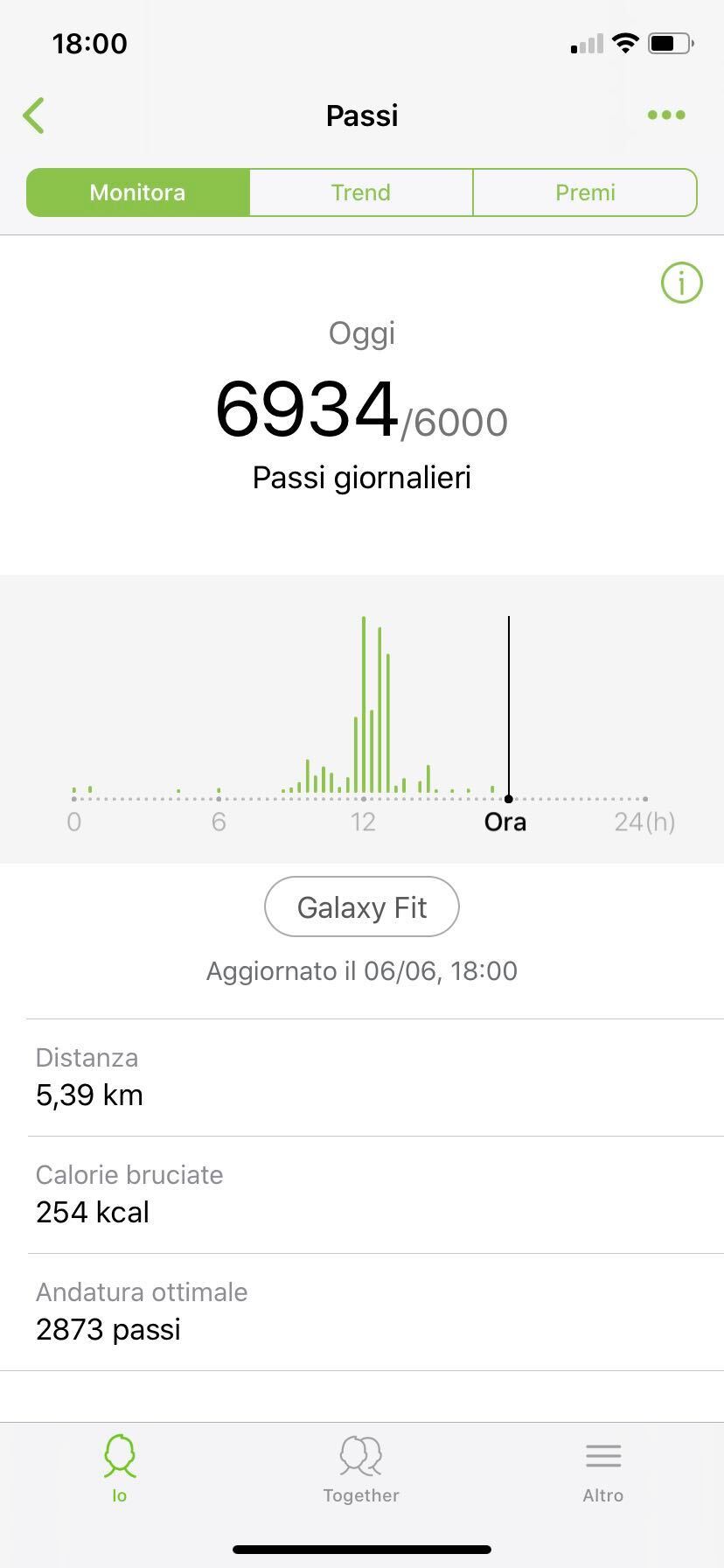Open the step info icon
The width and height of the screenshot is (724, 1568).
click(x=681, y=283)
